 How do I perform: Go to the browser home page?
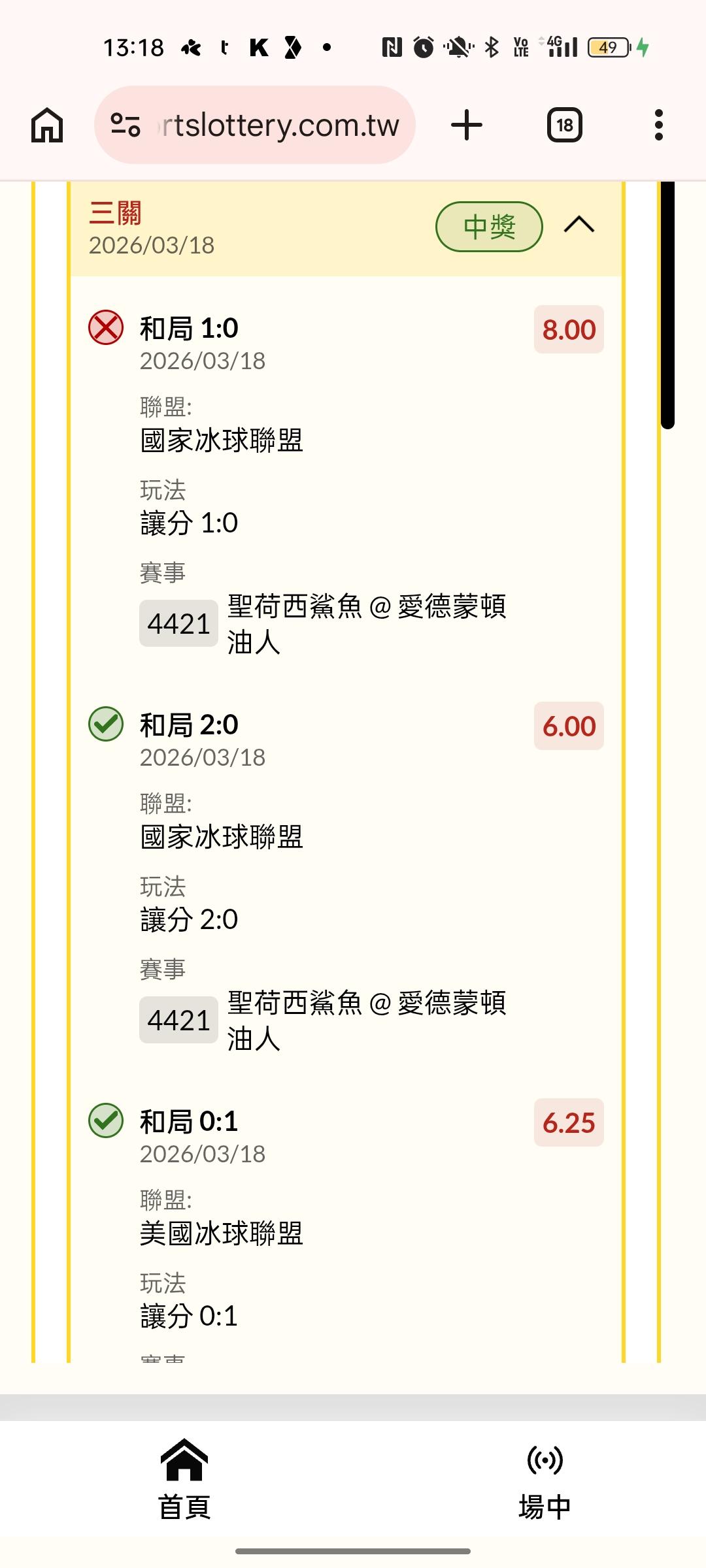coord(47,125)
